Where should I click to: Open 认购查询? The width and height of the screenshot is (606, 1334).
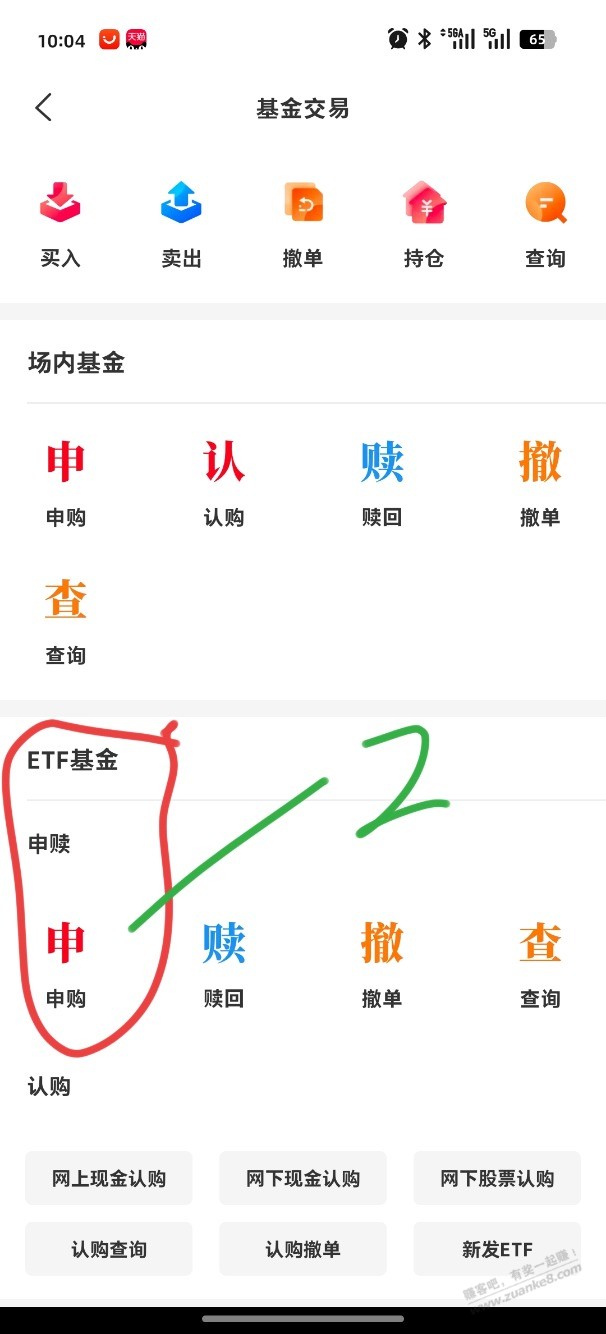pyautogui.click(x=109, y=1249)
